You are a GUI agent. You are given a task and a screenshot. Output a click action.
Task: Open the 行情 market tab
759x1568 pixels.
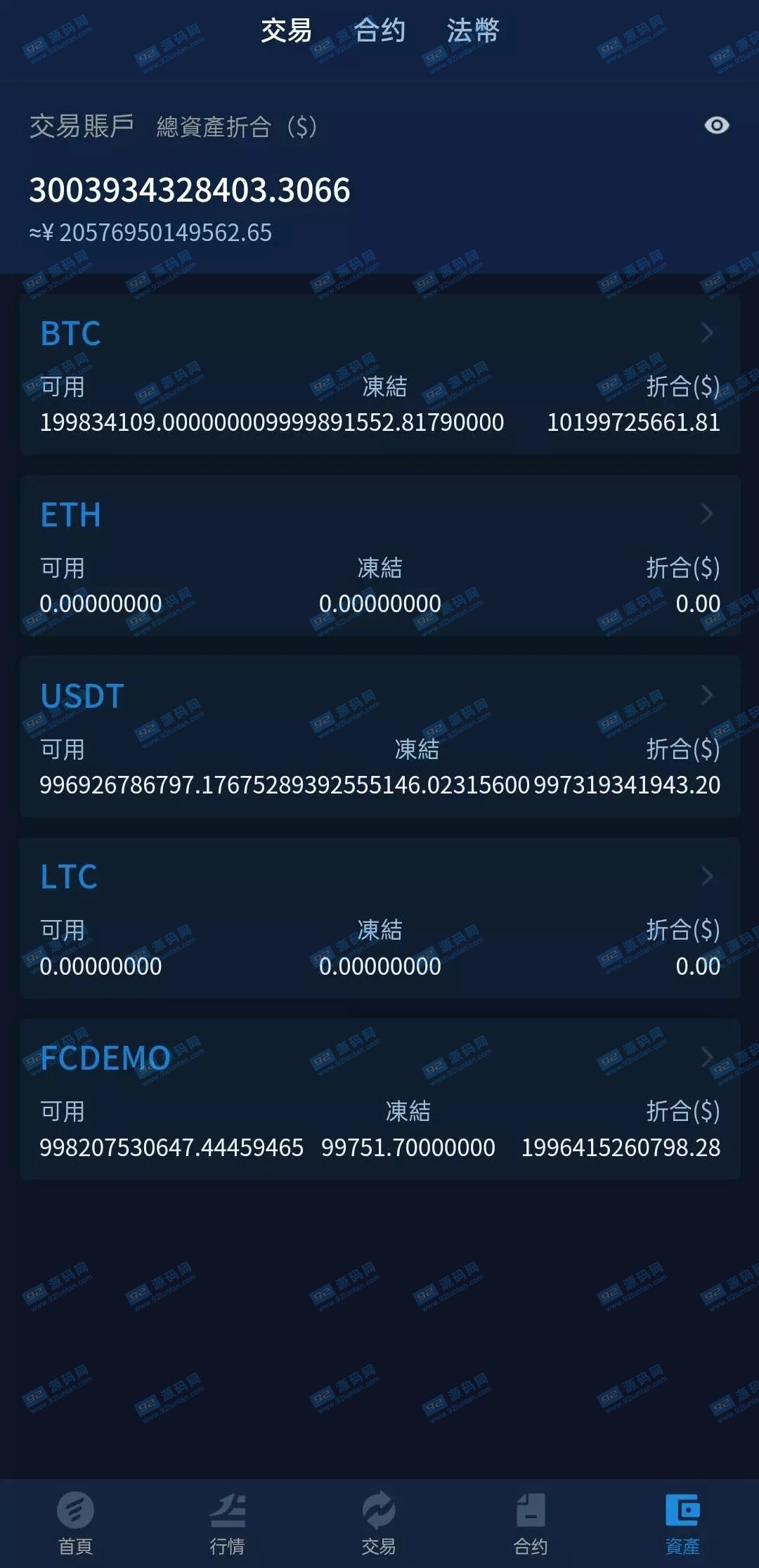pos(227,1524)
